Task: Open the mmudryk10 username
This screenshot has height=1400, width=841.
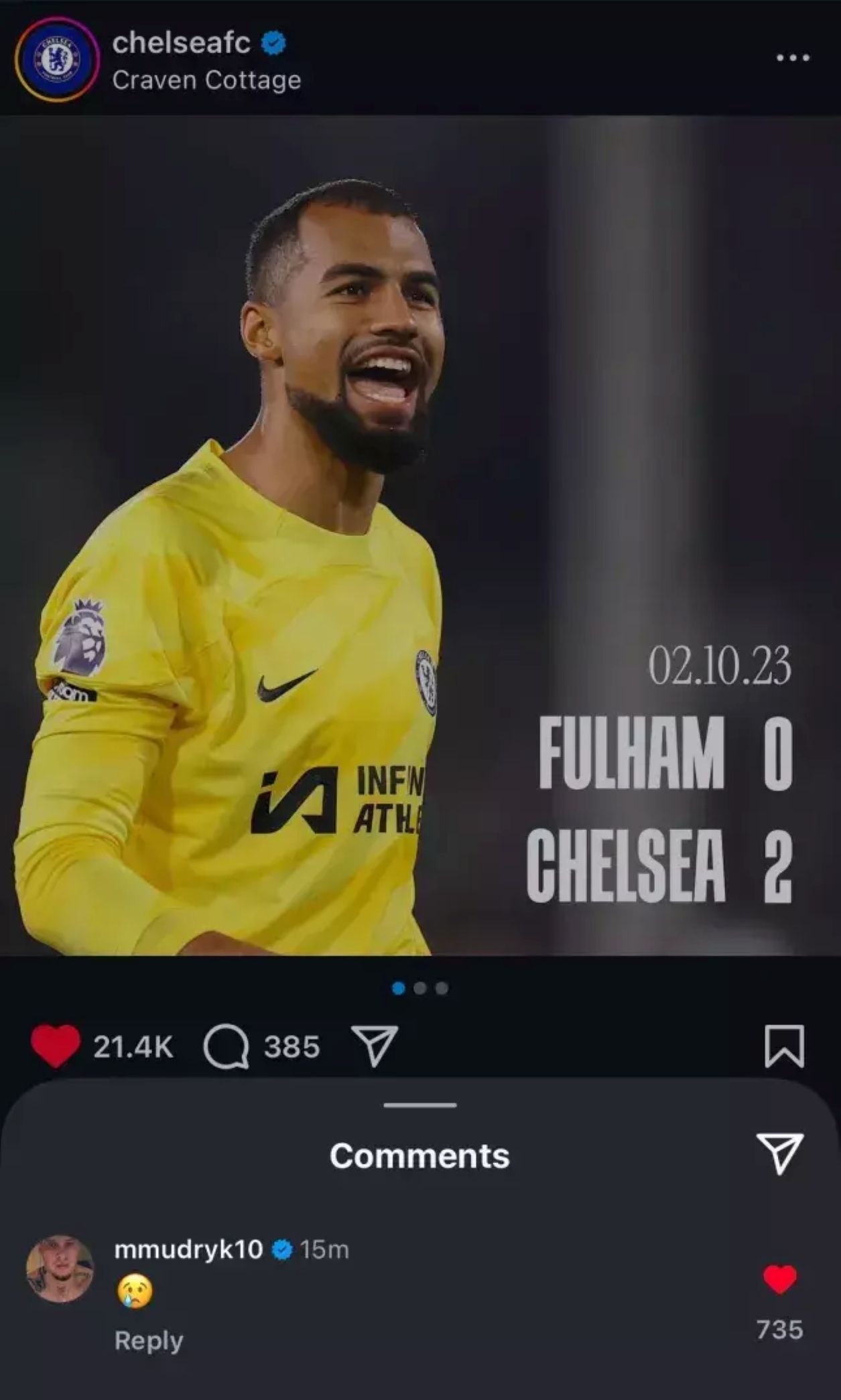Action: click(188, 1250)
